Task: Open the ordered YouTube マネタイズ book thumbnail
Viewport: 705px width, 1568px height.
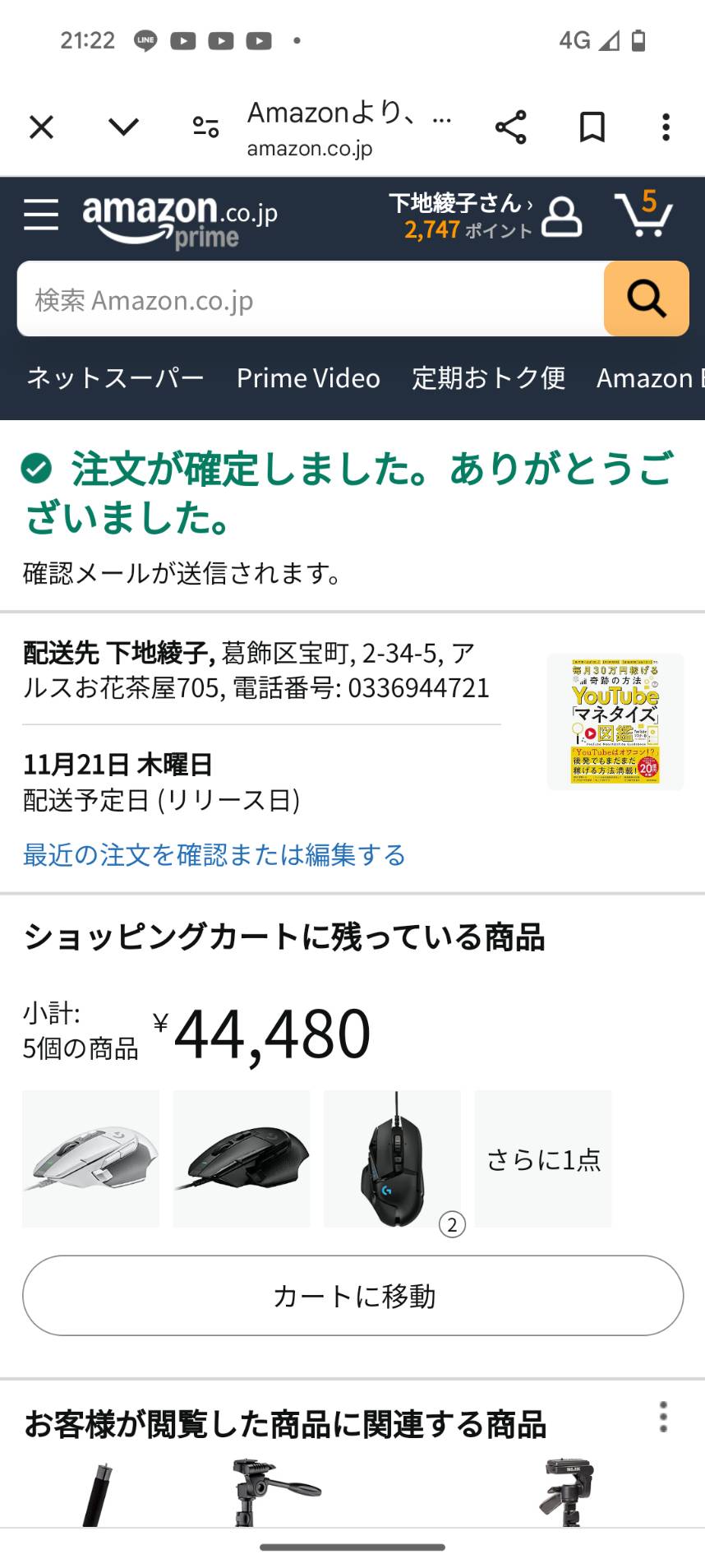Action: tap(615, 721)
